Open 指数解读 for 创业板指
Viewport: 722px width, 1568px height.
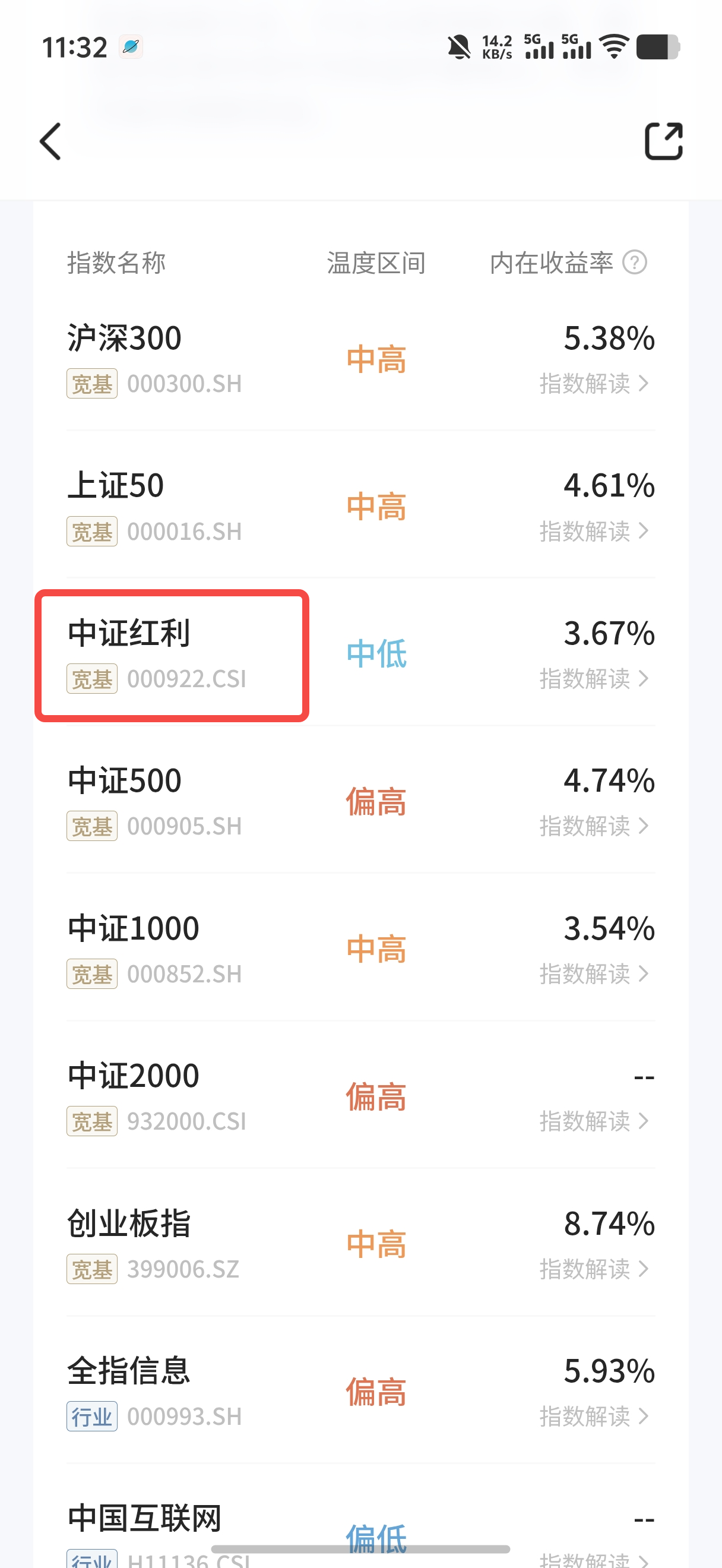[594, 1269]
